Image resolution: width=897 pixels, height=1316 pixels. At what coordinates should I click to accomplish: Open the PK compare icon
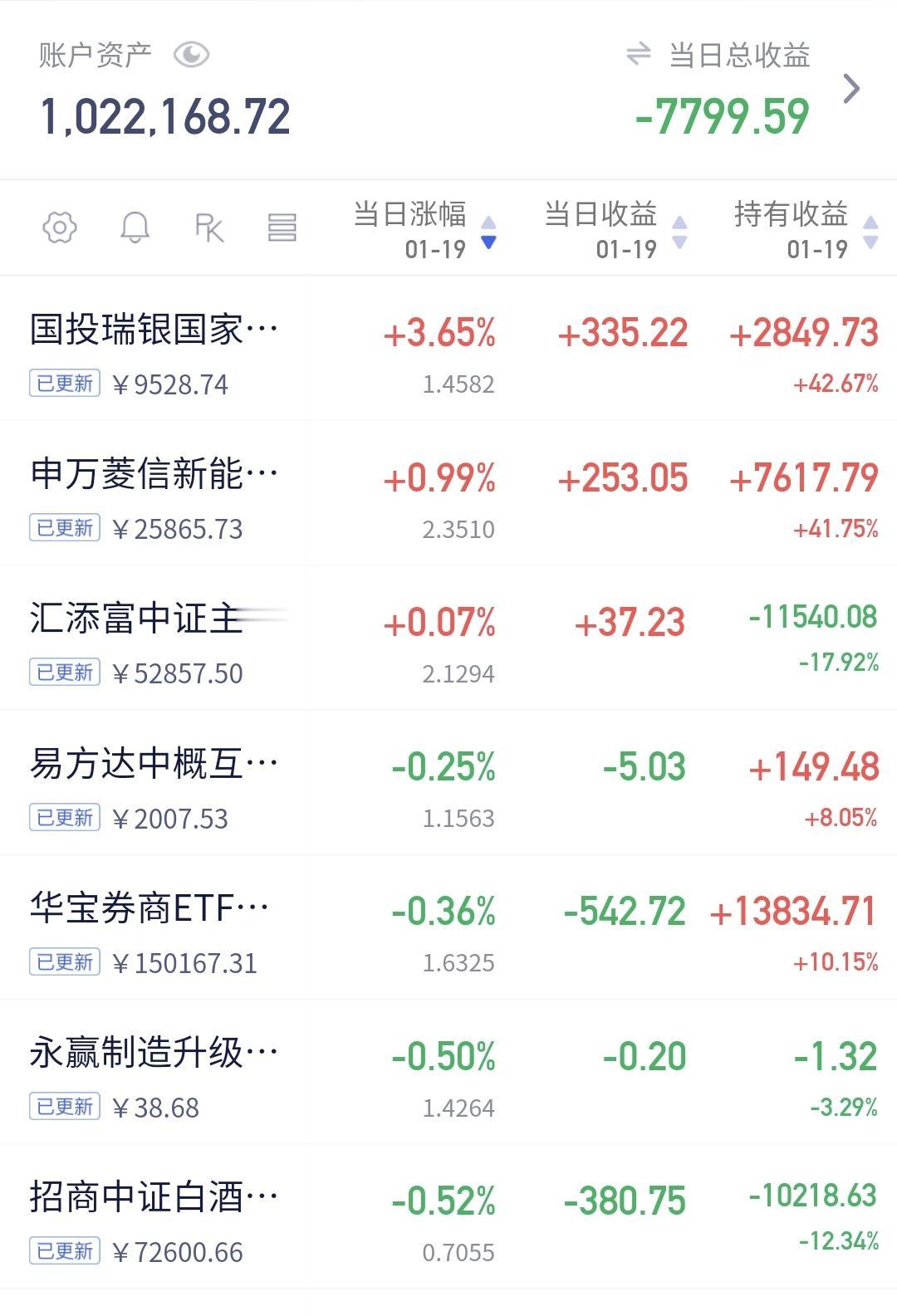point(209,227)
